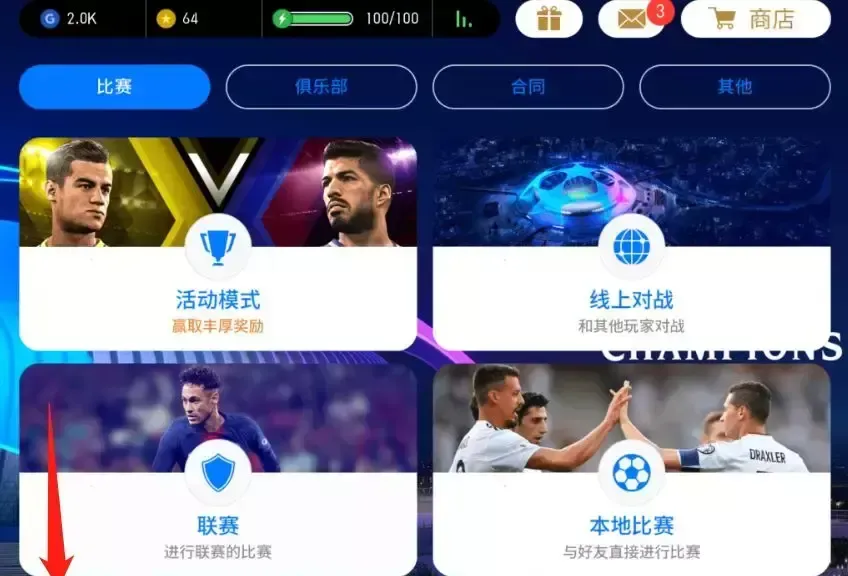Tap the coin balance 64

tap(178, 18)
